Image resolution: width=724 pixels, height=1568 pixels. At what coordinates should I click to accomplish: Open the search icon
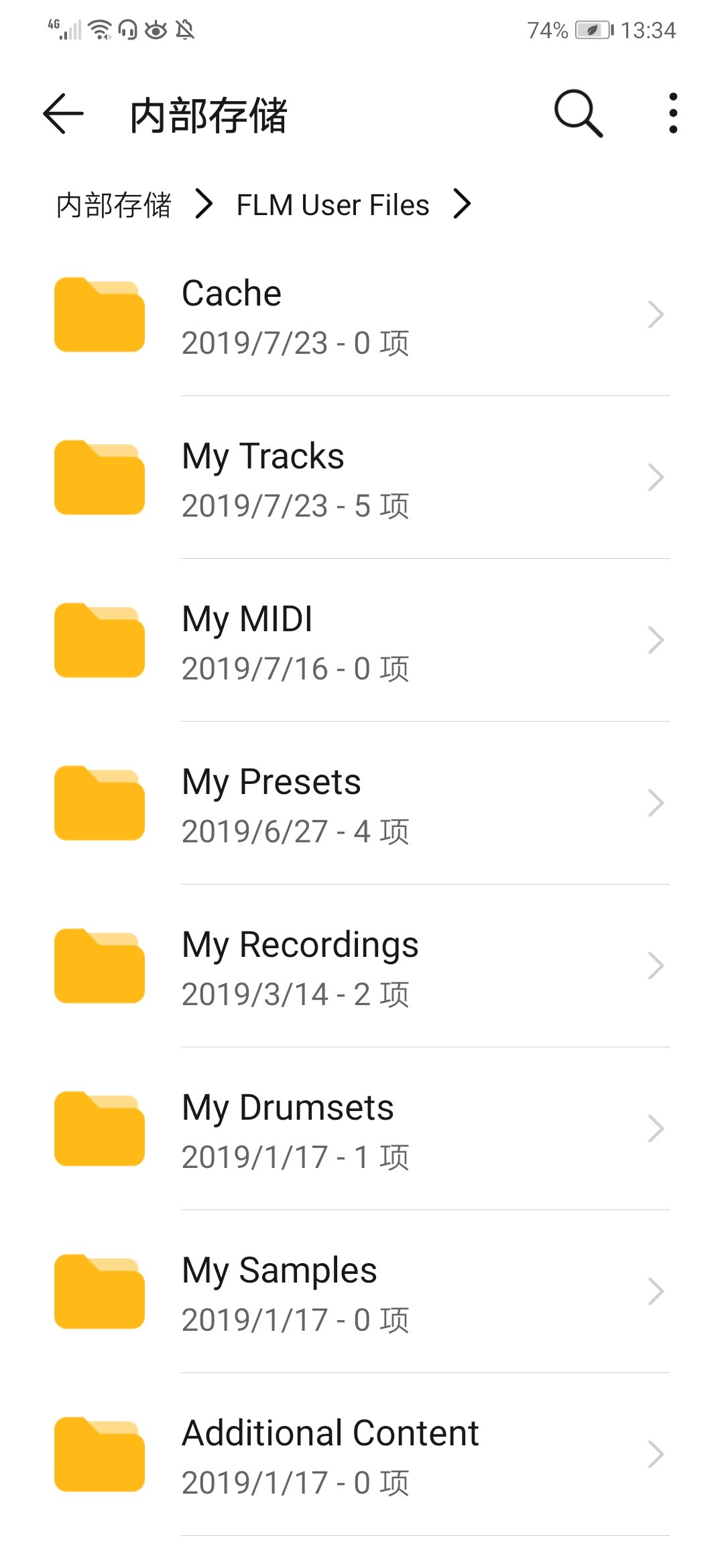coord(578,114)
